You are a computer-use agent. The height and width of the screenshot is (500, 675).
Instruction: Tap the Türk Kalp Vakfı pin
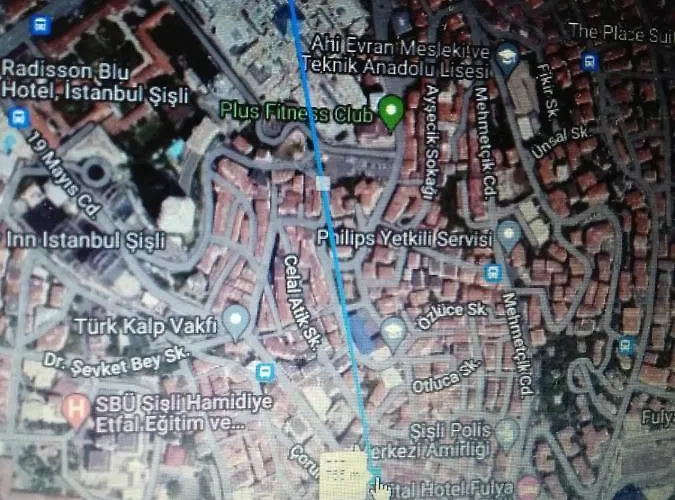pos(236,322)
